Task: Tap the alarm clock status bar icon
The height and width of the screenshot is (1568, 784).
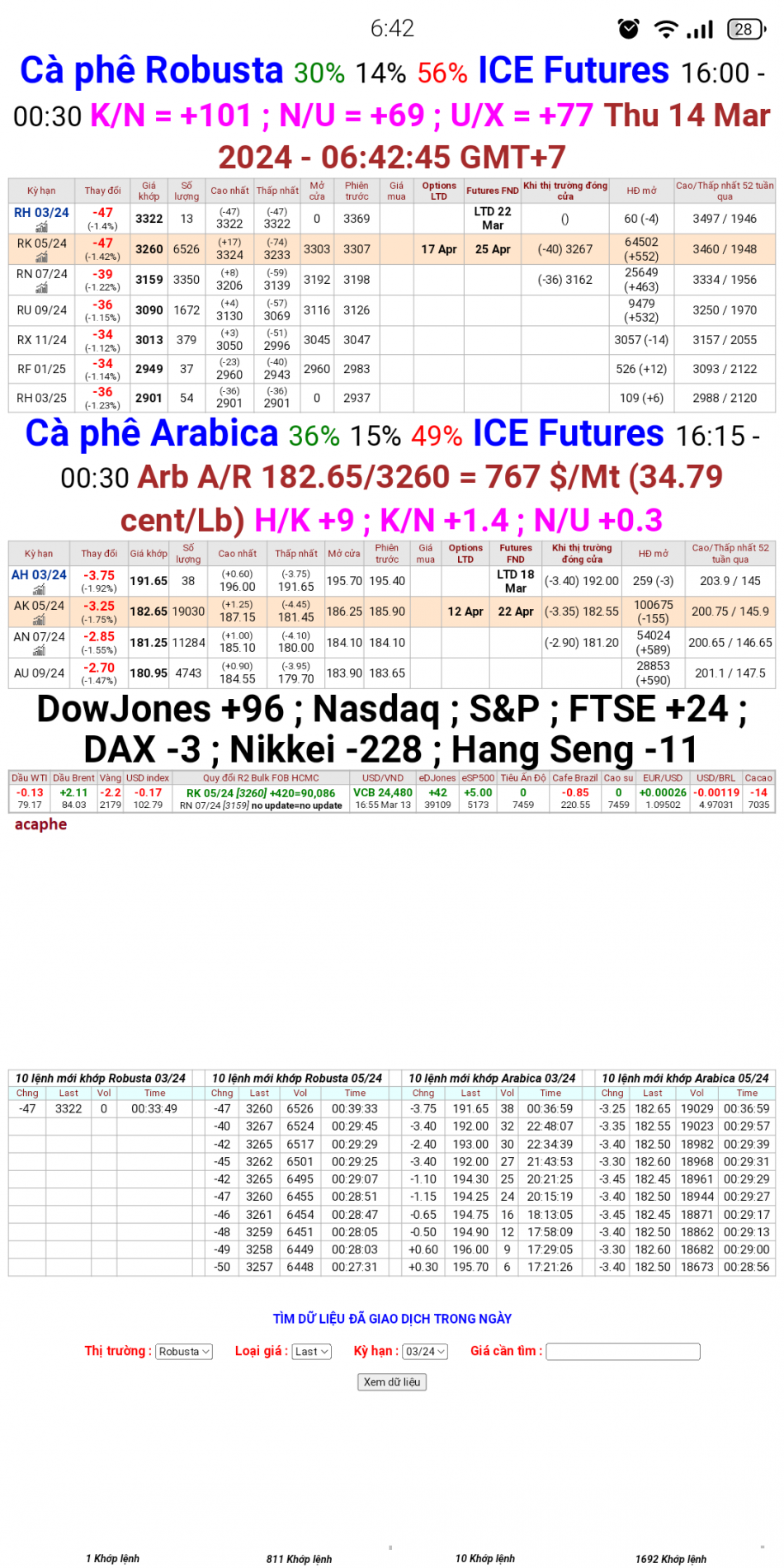Action: pyautogui.click(x=628, y=29)
